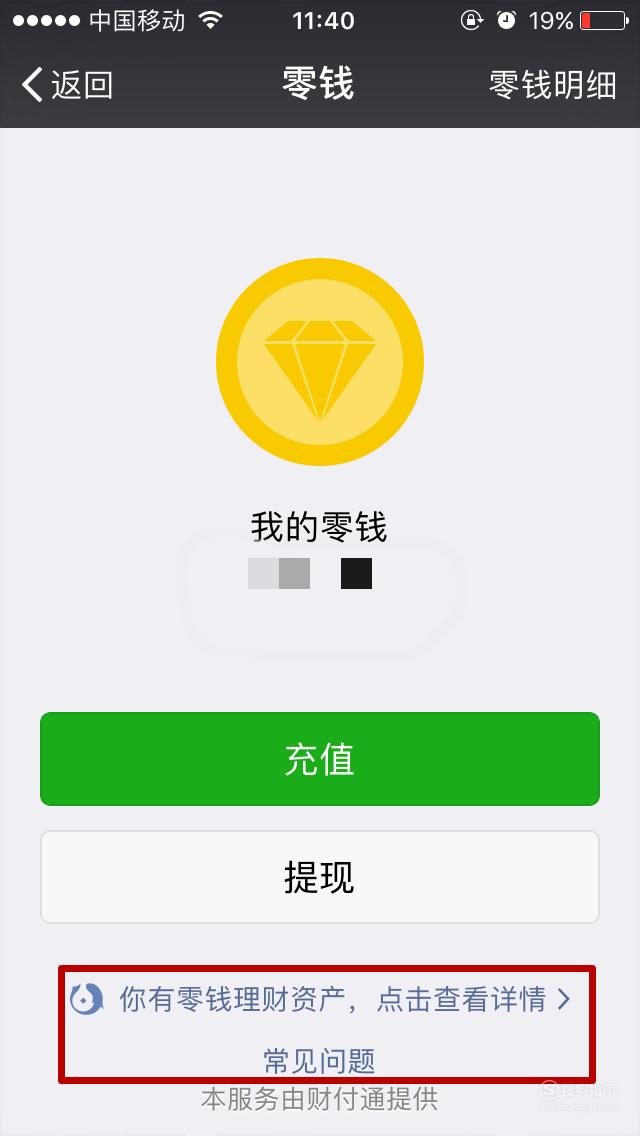Go back with the 返回 button
The height and width of the screenshot is (1136, 640).
tap(67, 85)
